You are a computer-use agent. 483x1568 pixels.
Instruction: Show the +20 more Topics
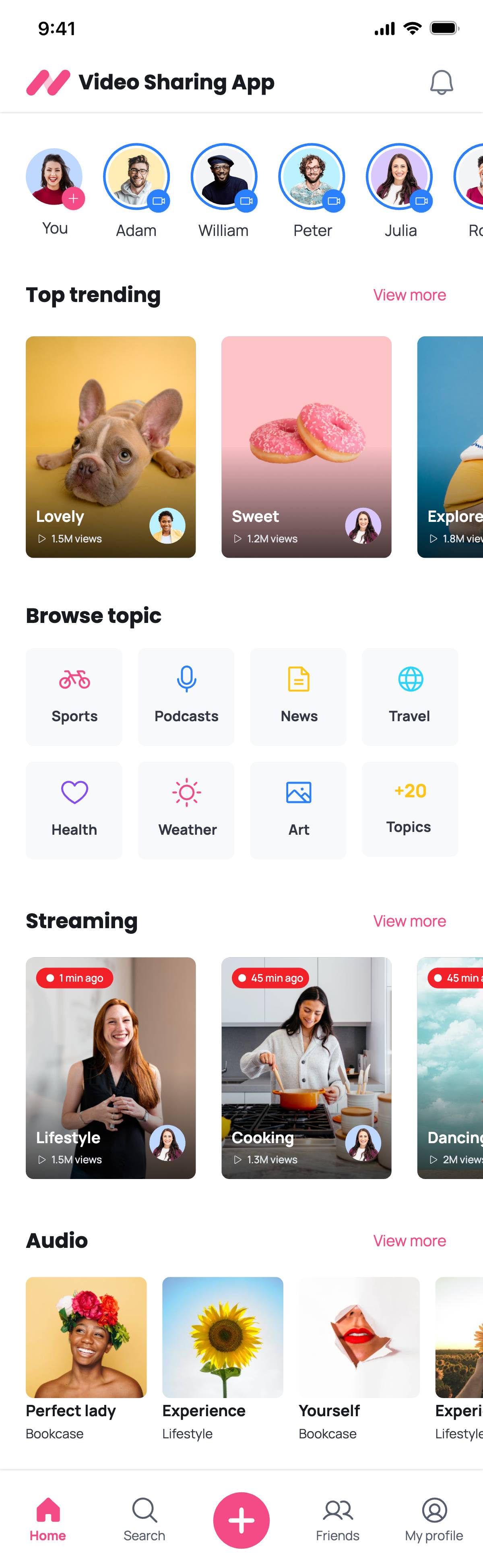409,808
